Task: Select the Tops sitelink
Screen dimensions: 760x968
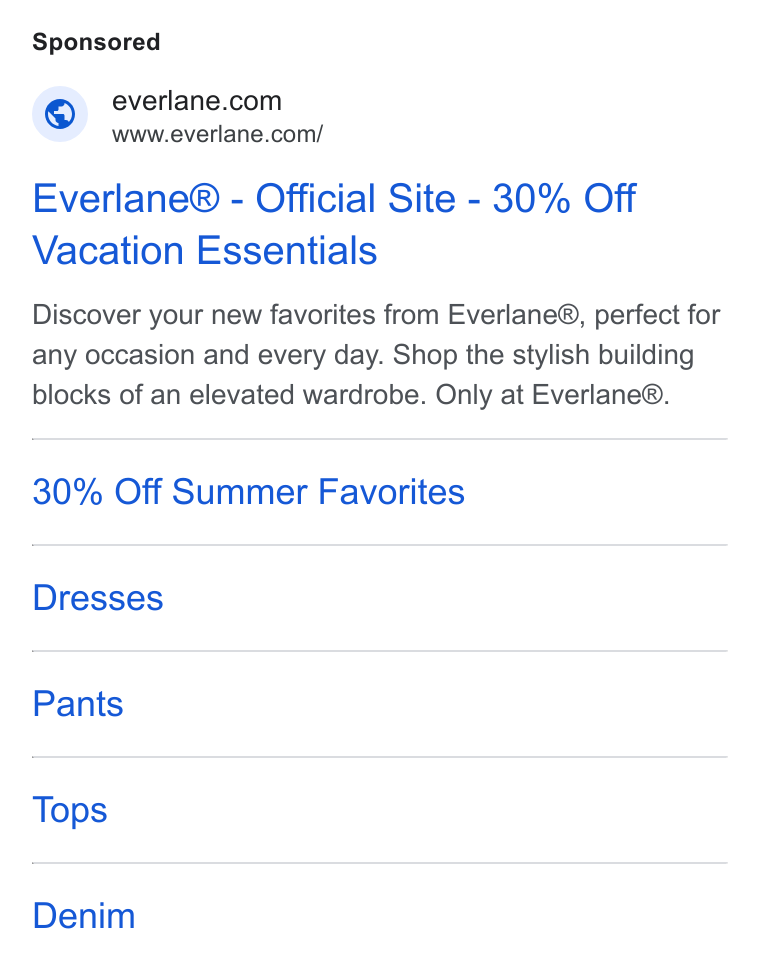Action: pyautogui.click(x=70, y=810)
